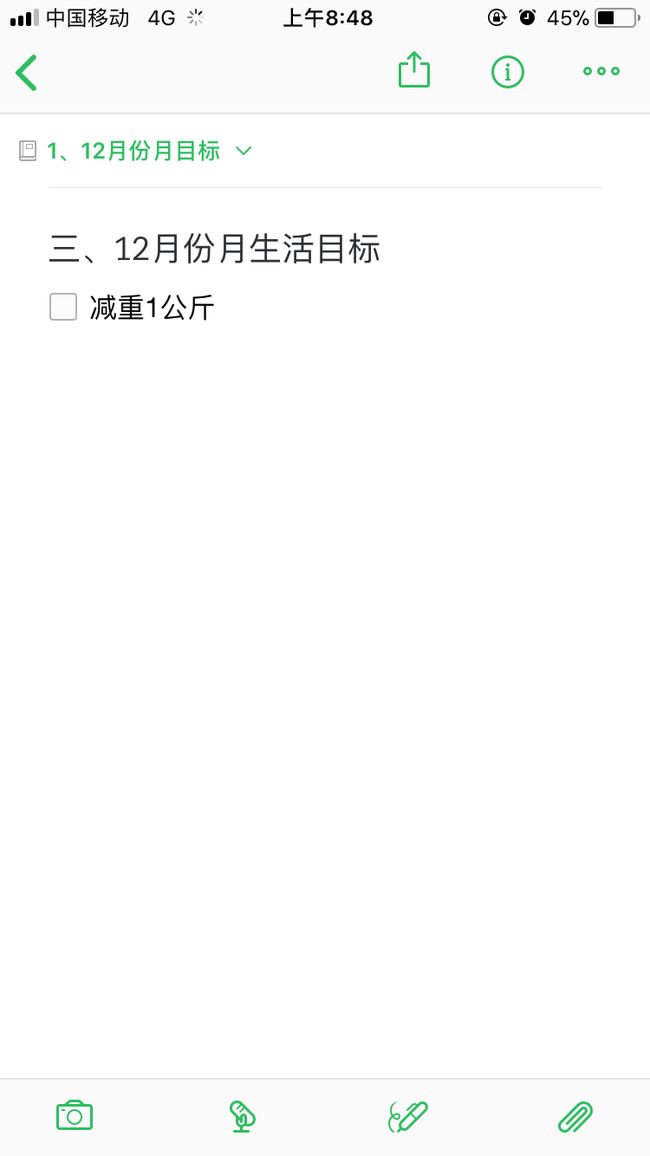Viewport: 650px width, 1156px height.
Task: Go back using the green arrow
Action: pos(26,72)
